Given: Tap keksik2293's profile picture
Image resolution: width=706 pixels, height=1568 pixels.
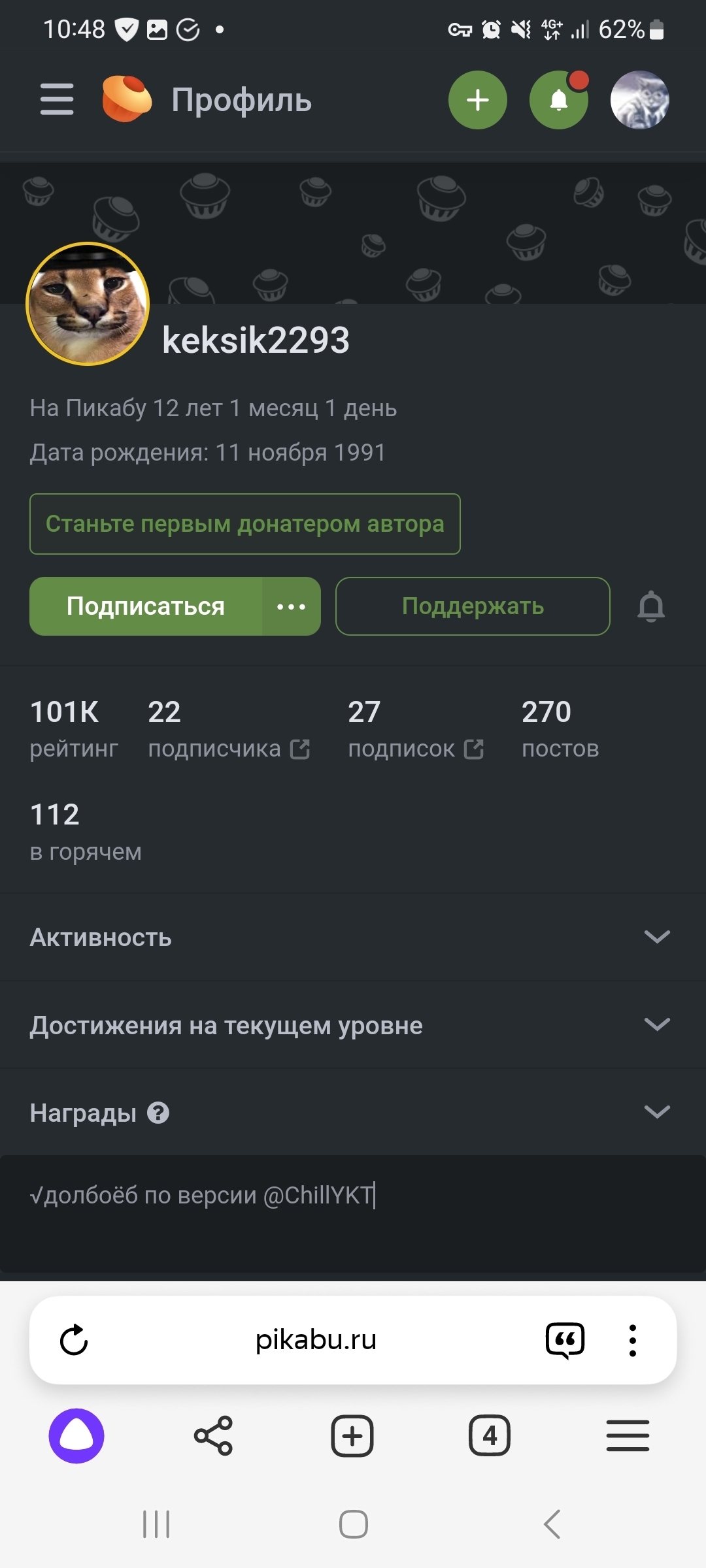Looking at the screenshot, I should (88, 304).
